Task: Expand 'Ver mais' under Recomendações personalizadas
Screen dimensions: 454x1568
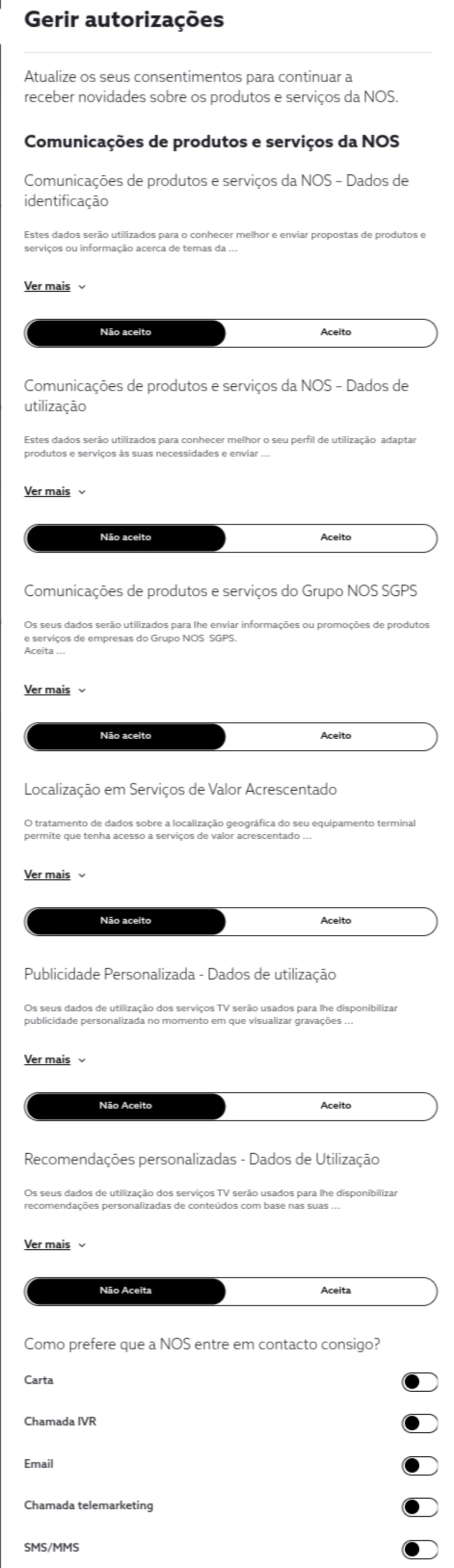Action: click(54, 1245)
